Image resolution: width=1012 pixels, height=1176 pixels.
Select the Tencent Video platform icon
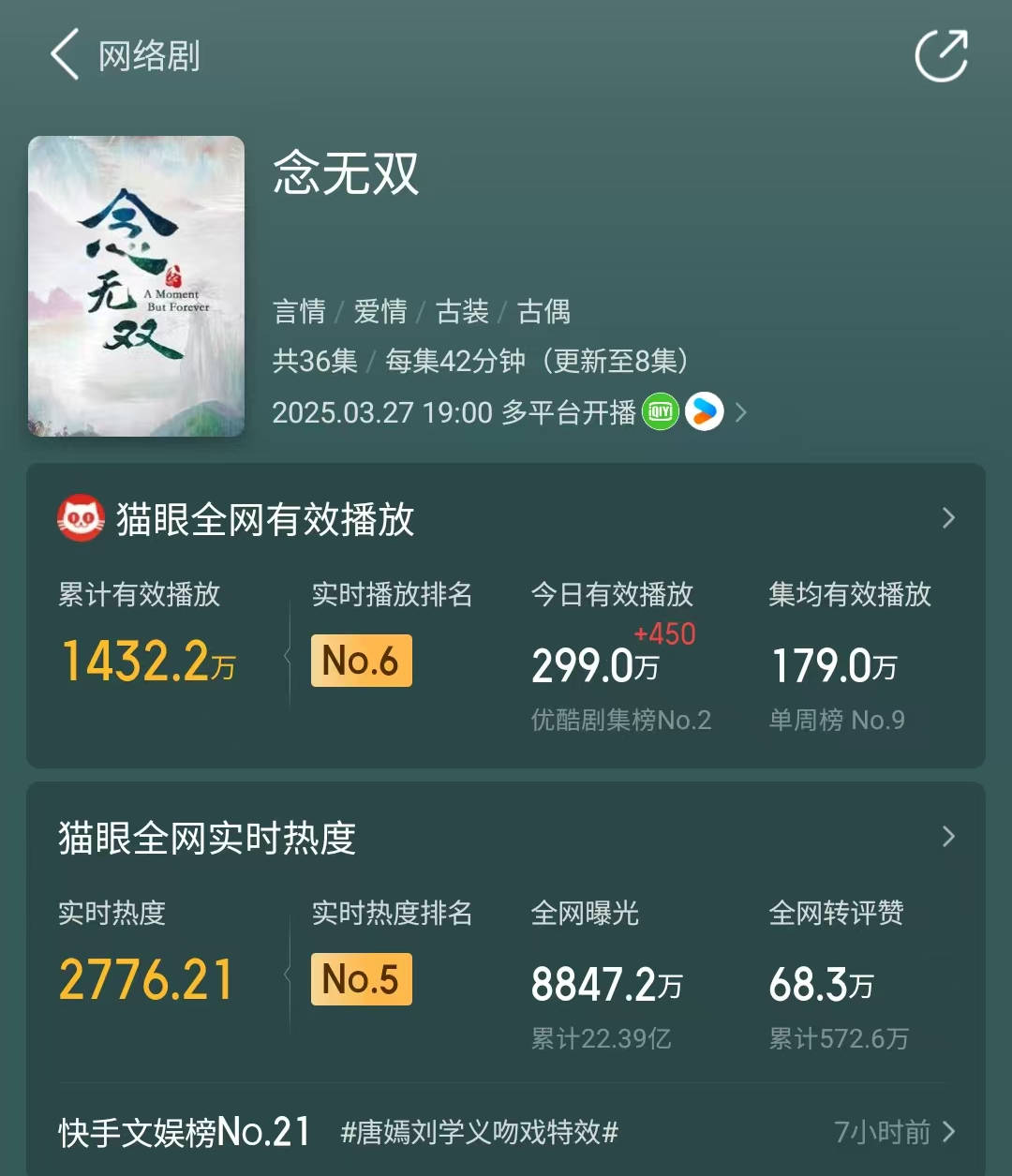click(706, 412)
